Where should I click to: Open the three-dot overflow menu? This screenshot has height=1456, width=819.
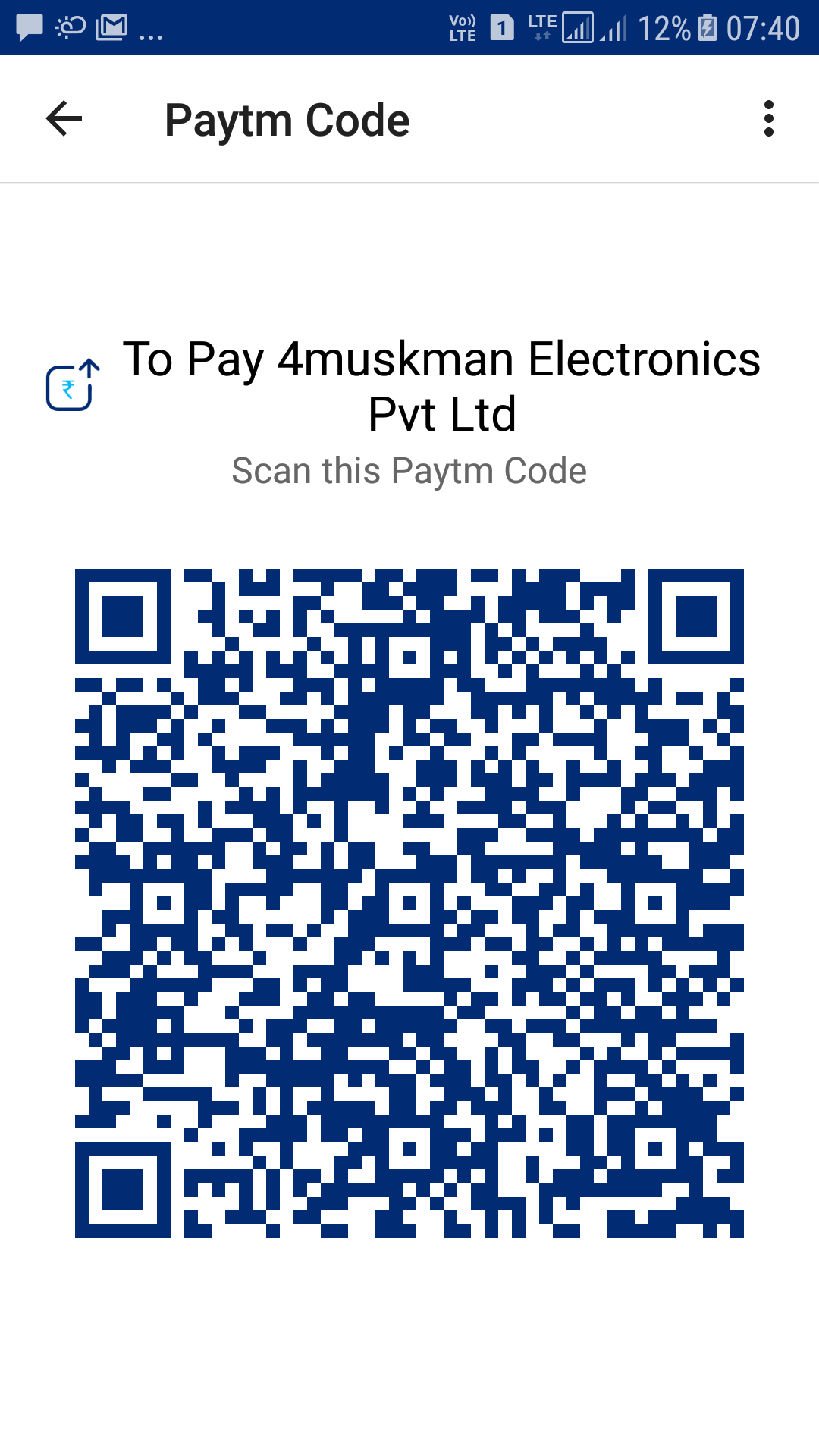click(x=768, y=119)
